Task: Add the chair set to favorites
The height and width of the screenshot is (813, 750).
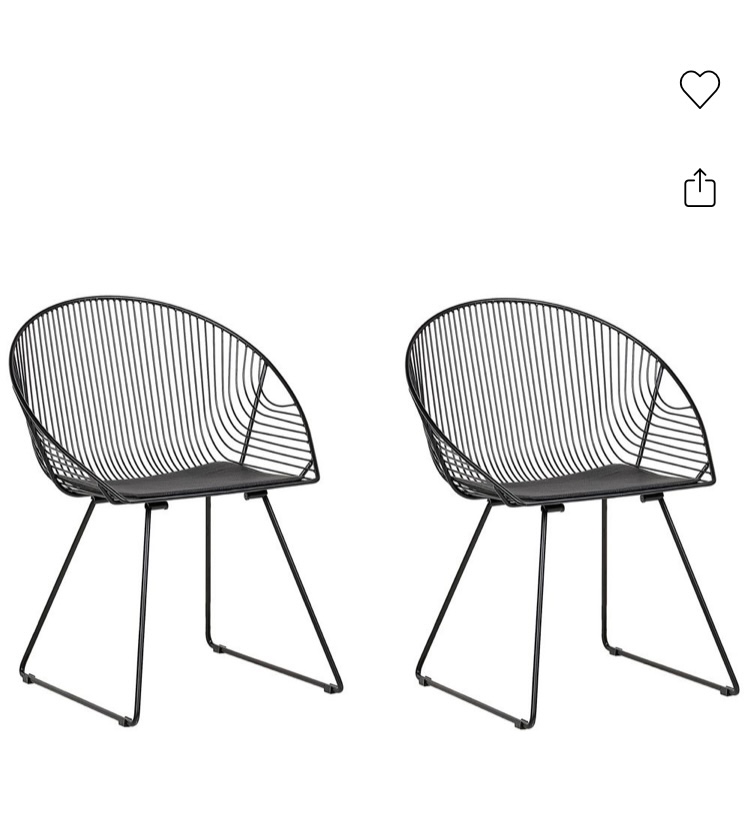Action: 699,89
